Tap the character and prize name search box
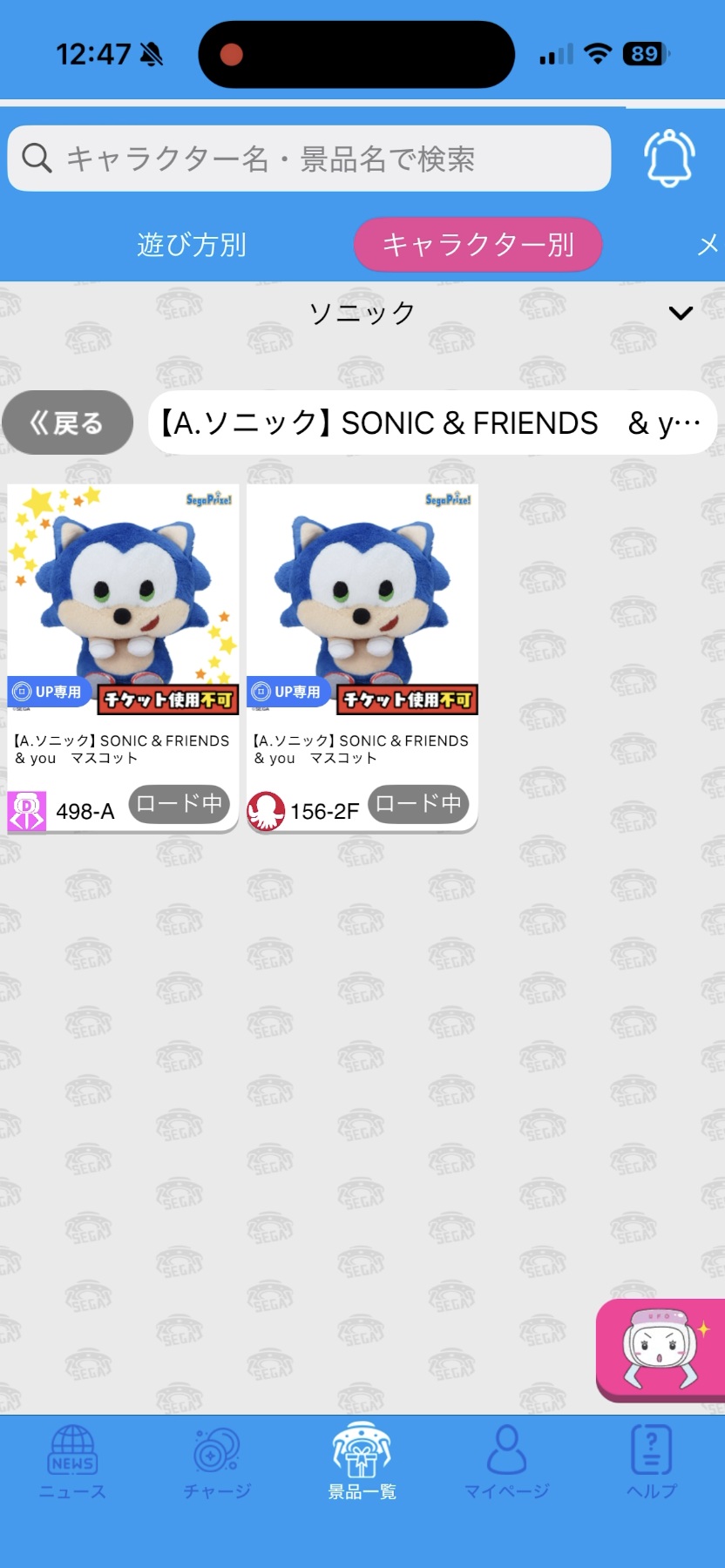 pyautogui.click(x=309, y=159)
